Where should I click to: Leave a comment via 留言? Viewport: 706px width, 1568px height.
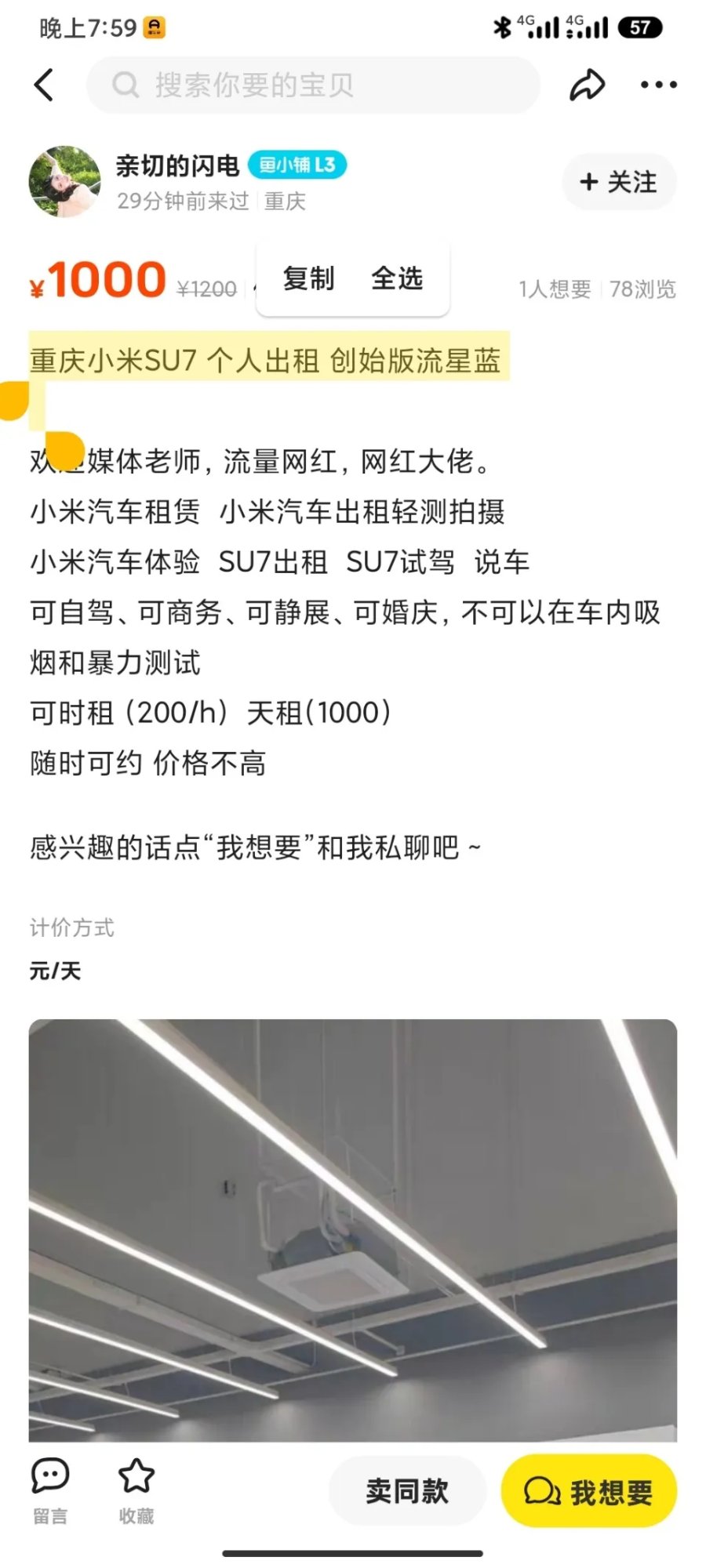(50, 1491)
